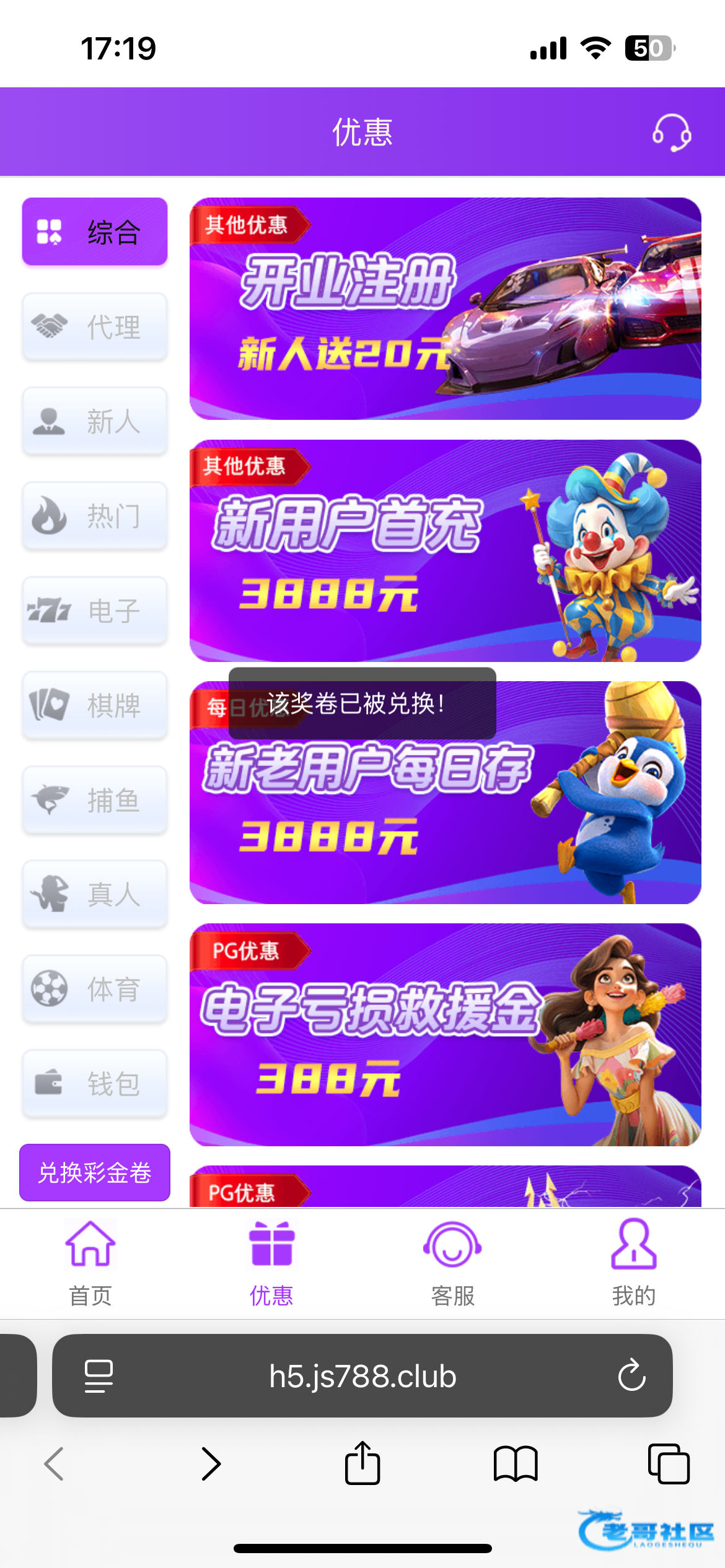This screenshot has width=725, height=1568.
Task: Switch to the 代理 category
Action: click(x=95, y=327)
